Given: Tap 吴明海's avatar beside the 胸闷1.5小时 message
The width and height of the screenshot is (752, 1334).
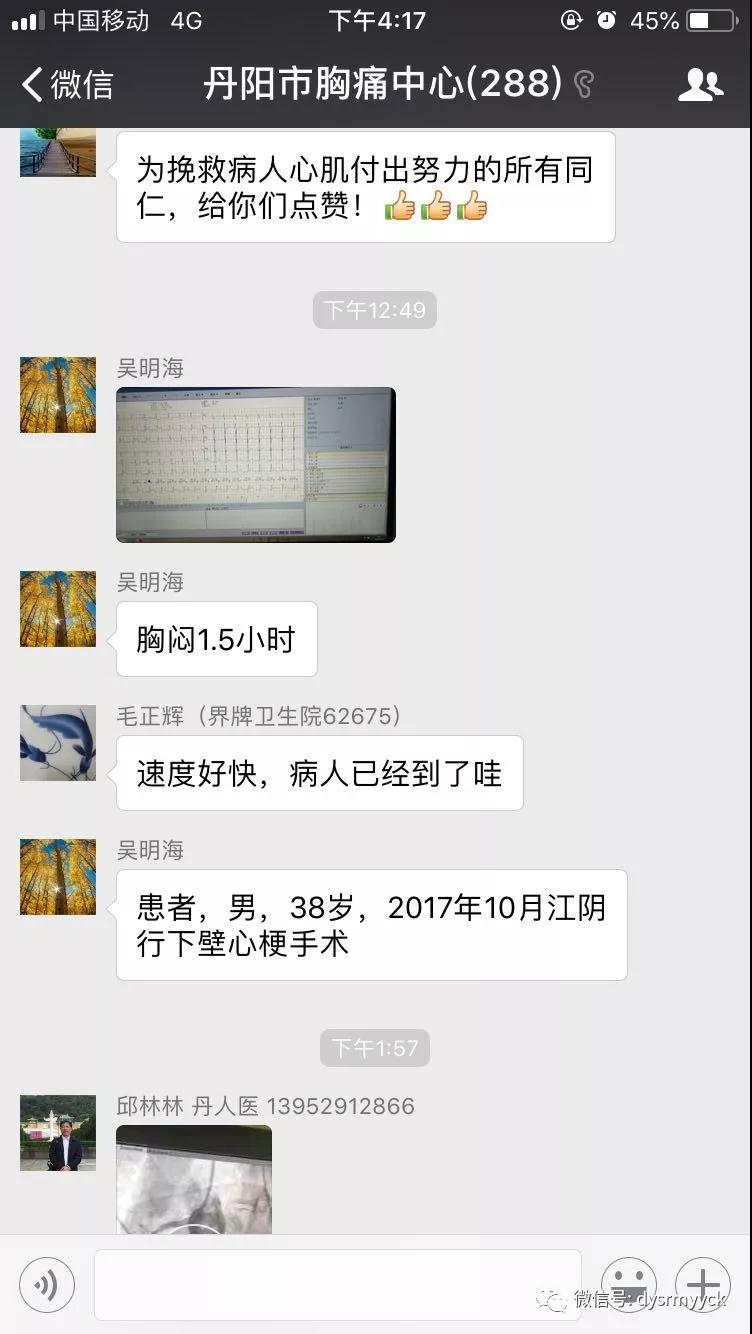Looking at the screenshot, I should (x=58, y=609).
